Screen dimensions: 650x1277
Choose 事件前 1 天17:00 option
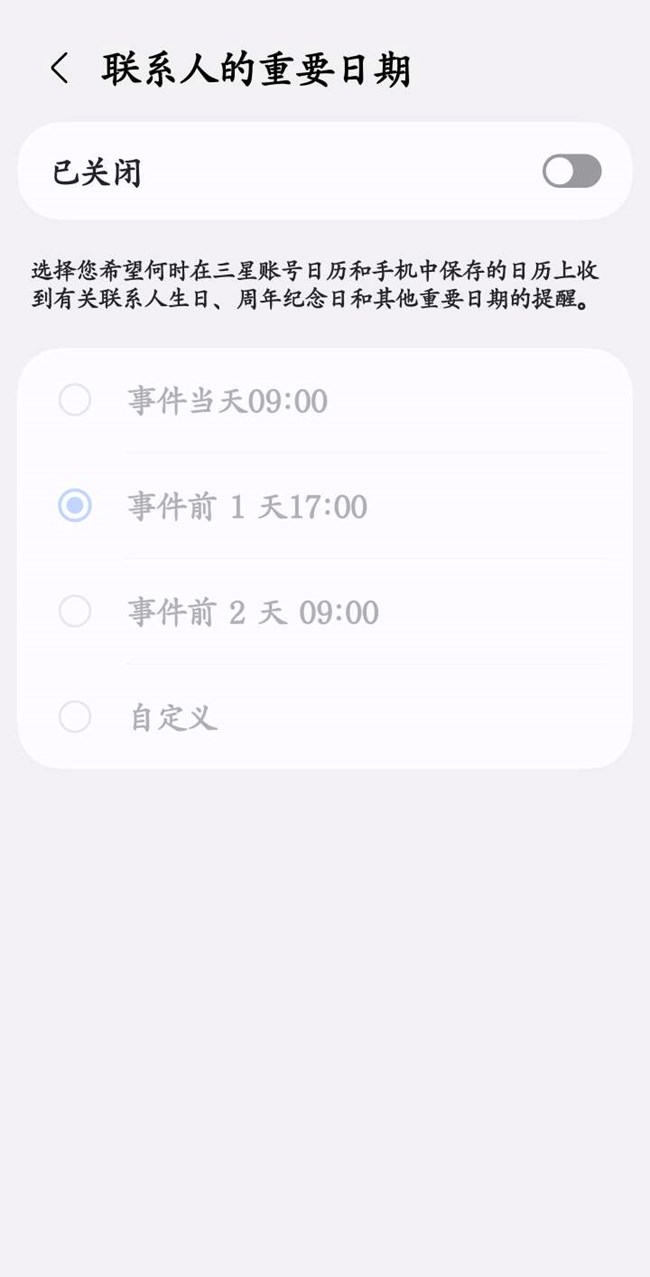(75, 506)
